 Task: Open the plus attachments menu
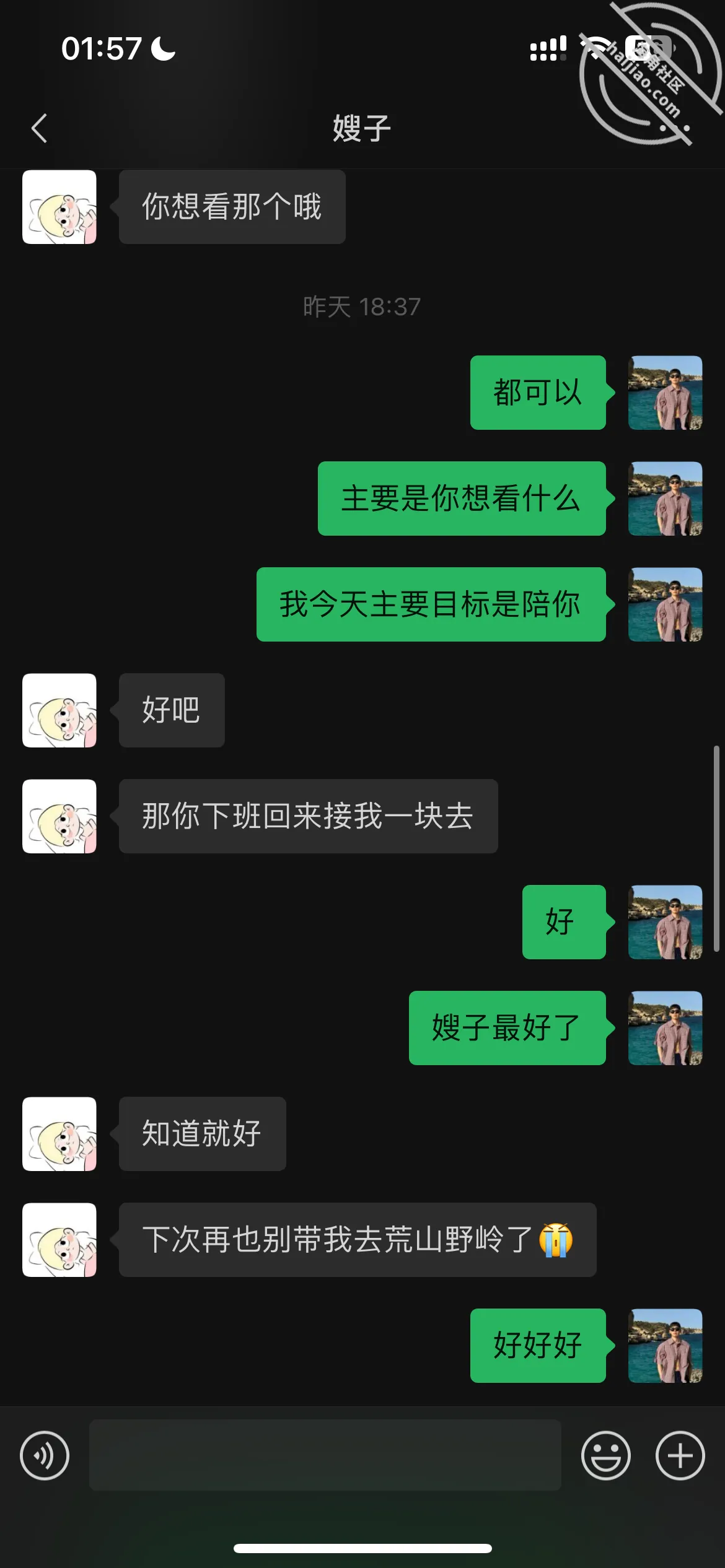[x=680, y=1455]
